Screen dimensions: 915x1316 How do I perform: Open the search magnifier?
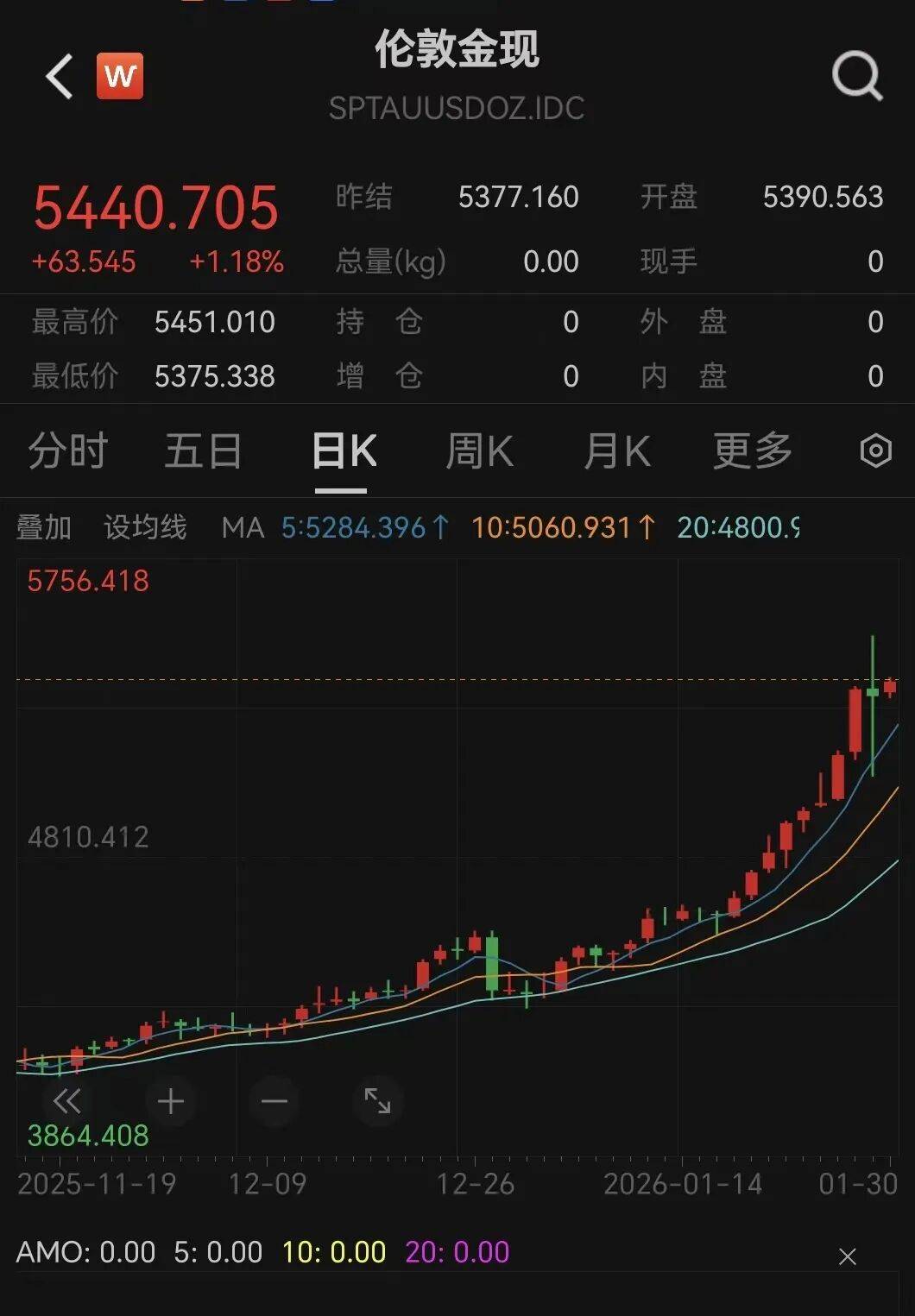856,76
